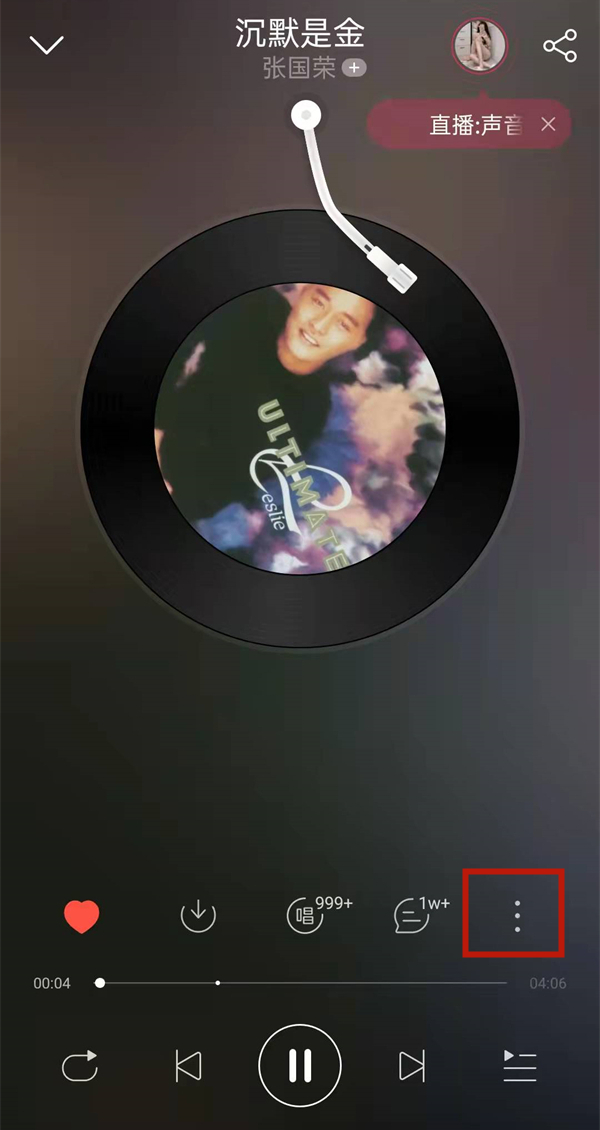
Task: Open the three-dot more options menu
Action: [x=516, y=916]
